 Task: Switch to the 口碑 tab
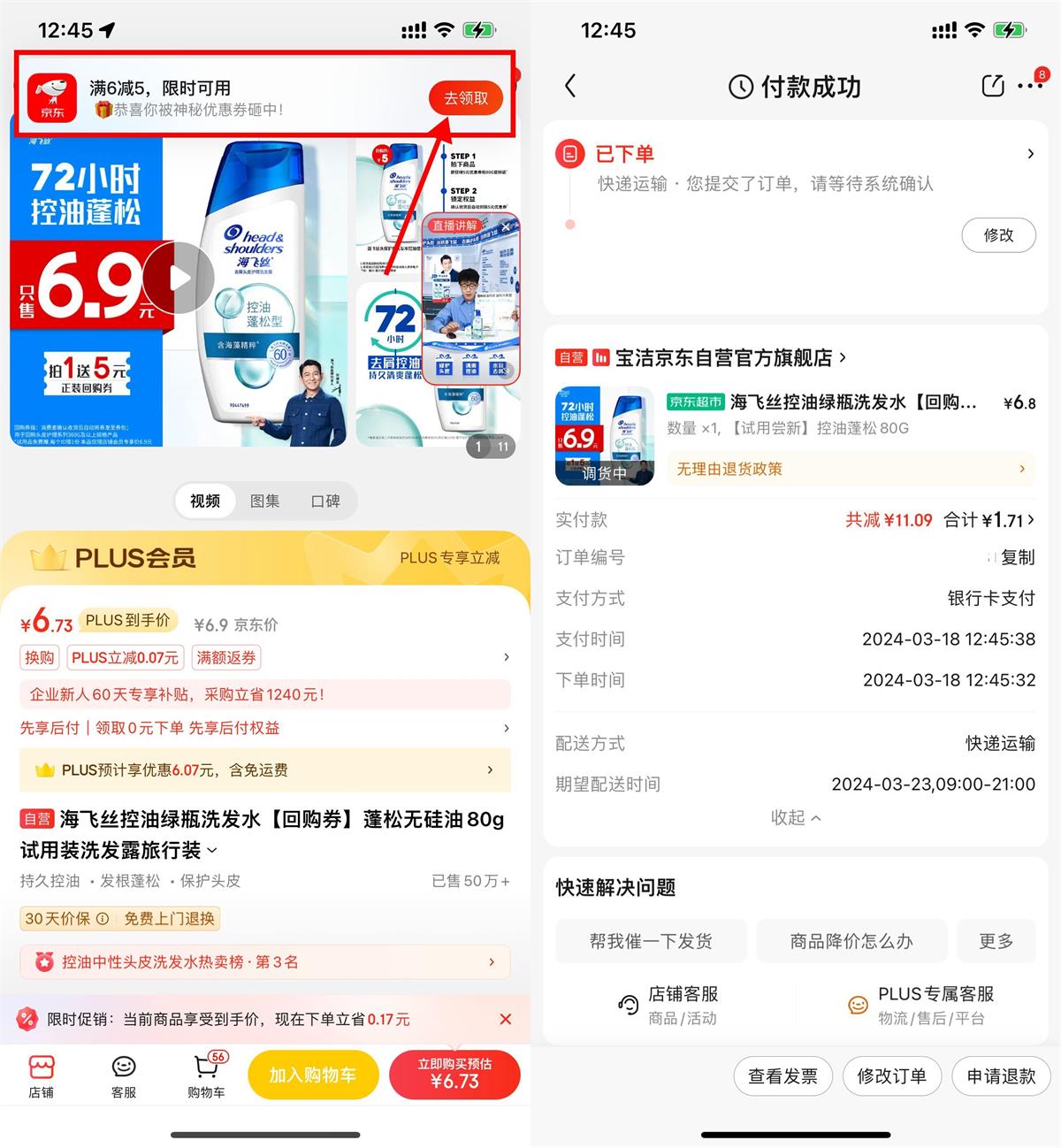pyautogui.click(x=325, y=501)
